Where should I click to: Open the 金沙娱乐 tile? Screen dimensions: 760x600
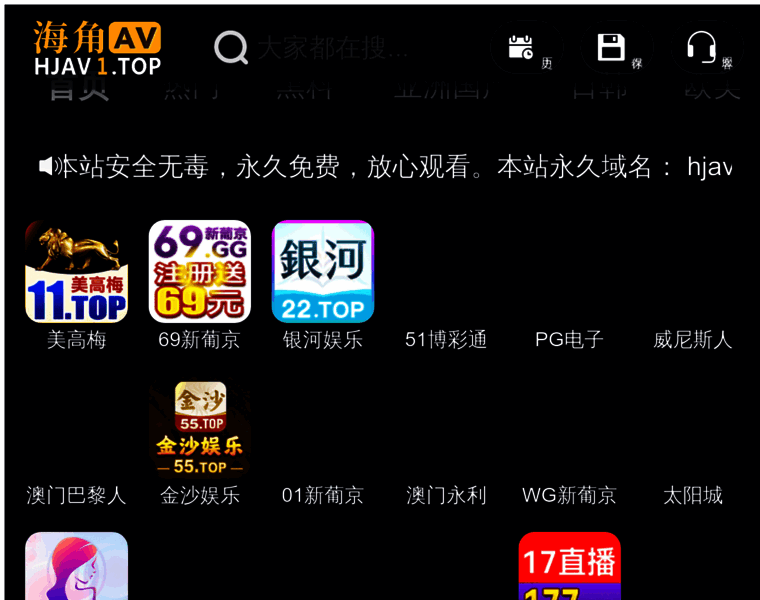pos(200,430)
